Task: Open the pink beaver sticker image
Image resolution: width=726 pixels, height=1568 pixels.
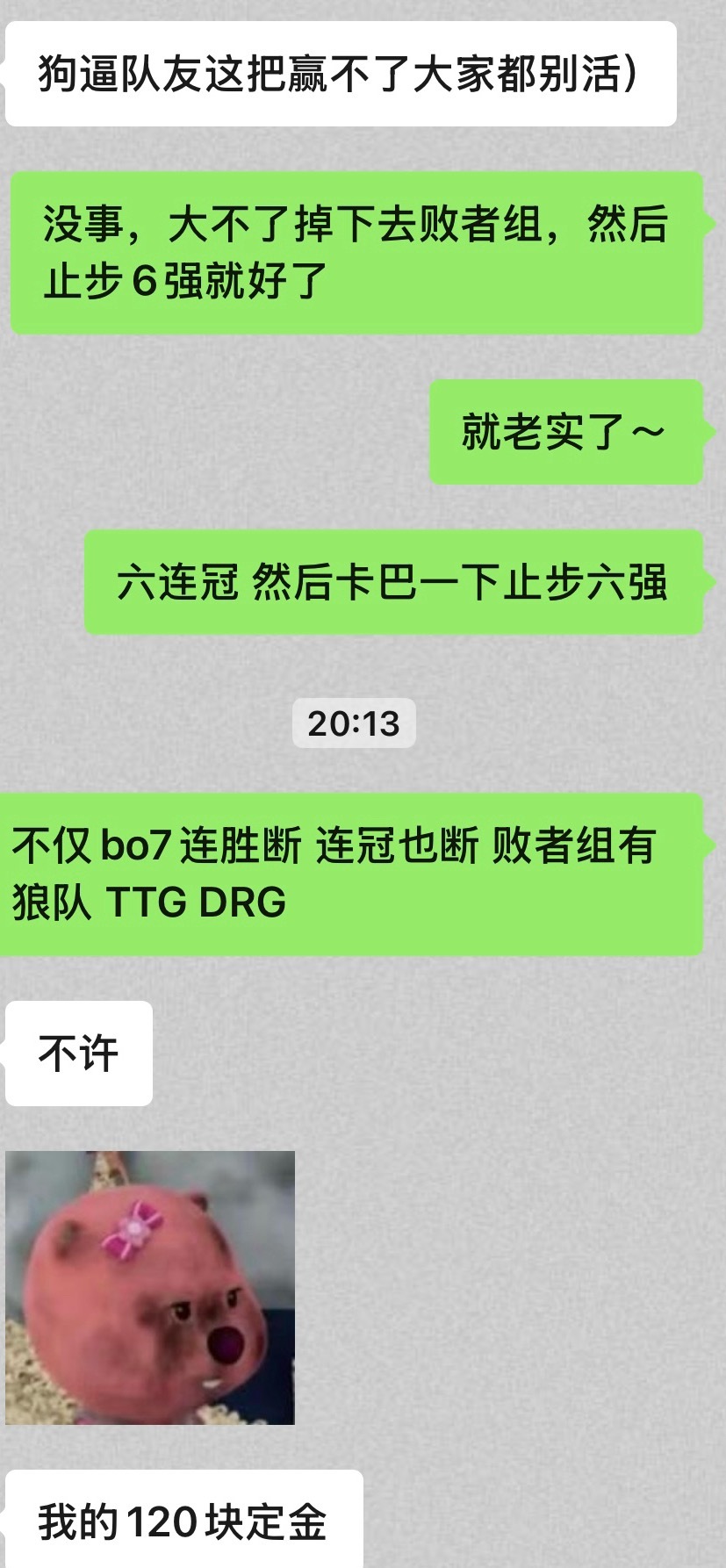Action: [150, 1287]
